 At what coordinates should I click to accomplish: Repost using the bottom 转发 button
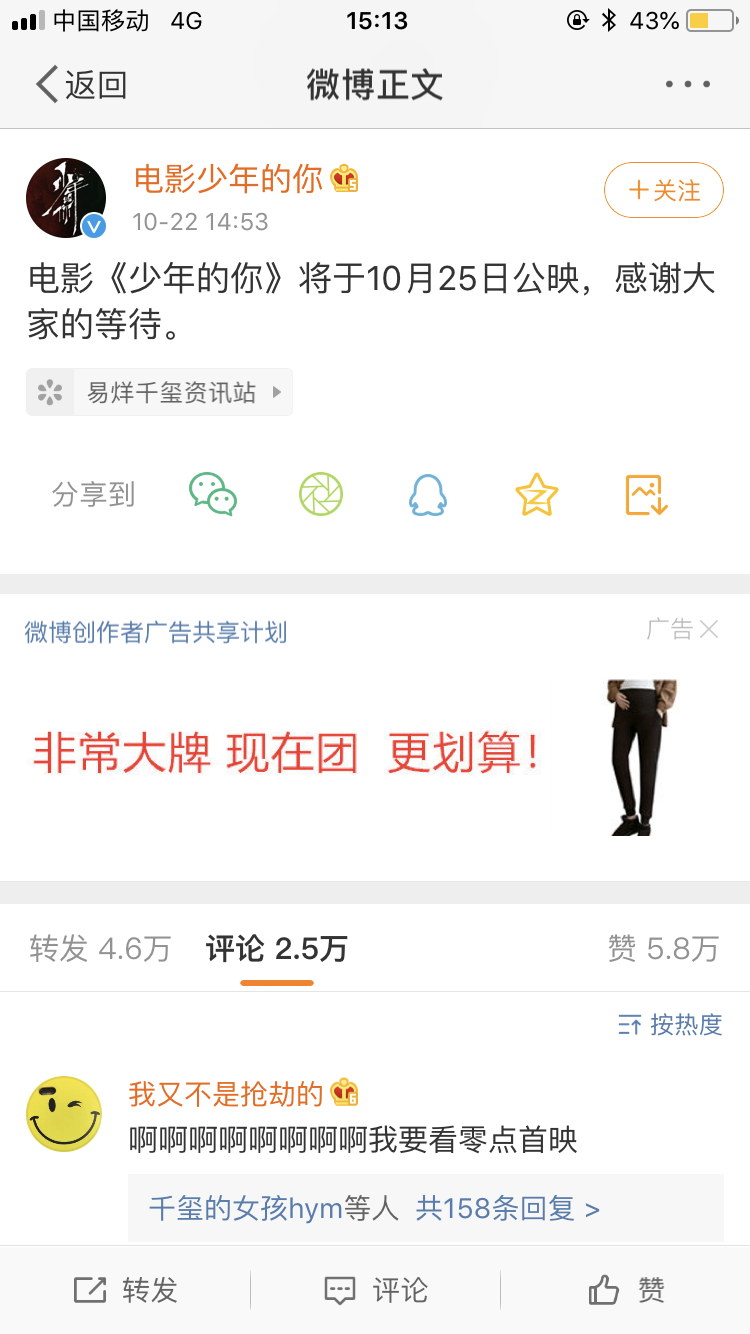pos(125,1290)
